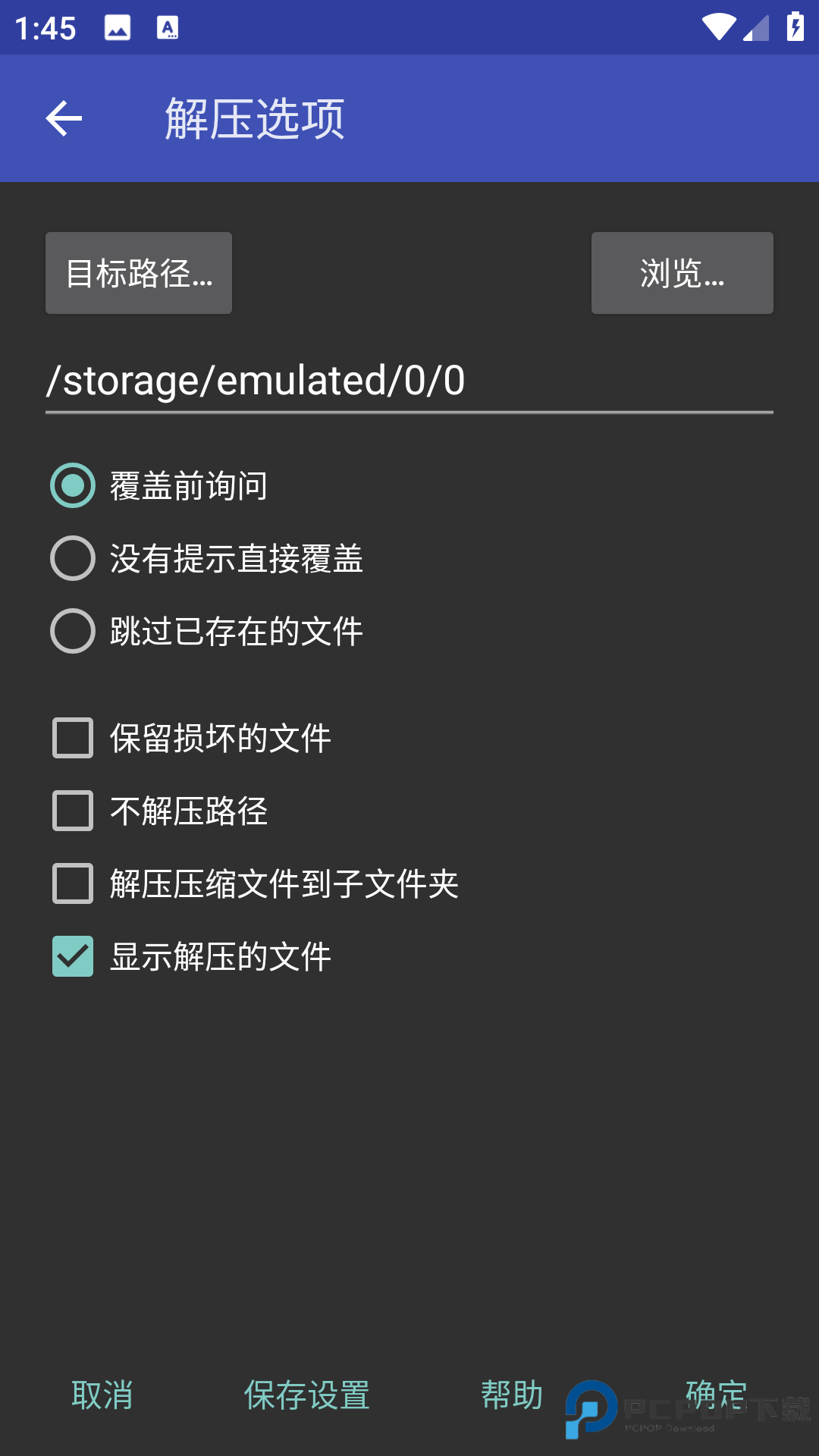819x1456 pixels.
Task: Tap the back arrow to leave extraction options
Action: tap(64, 118)
